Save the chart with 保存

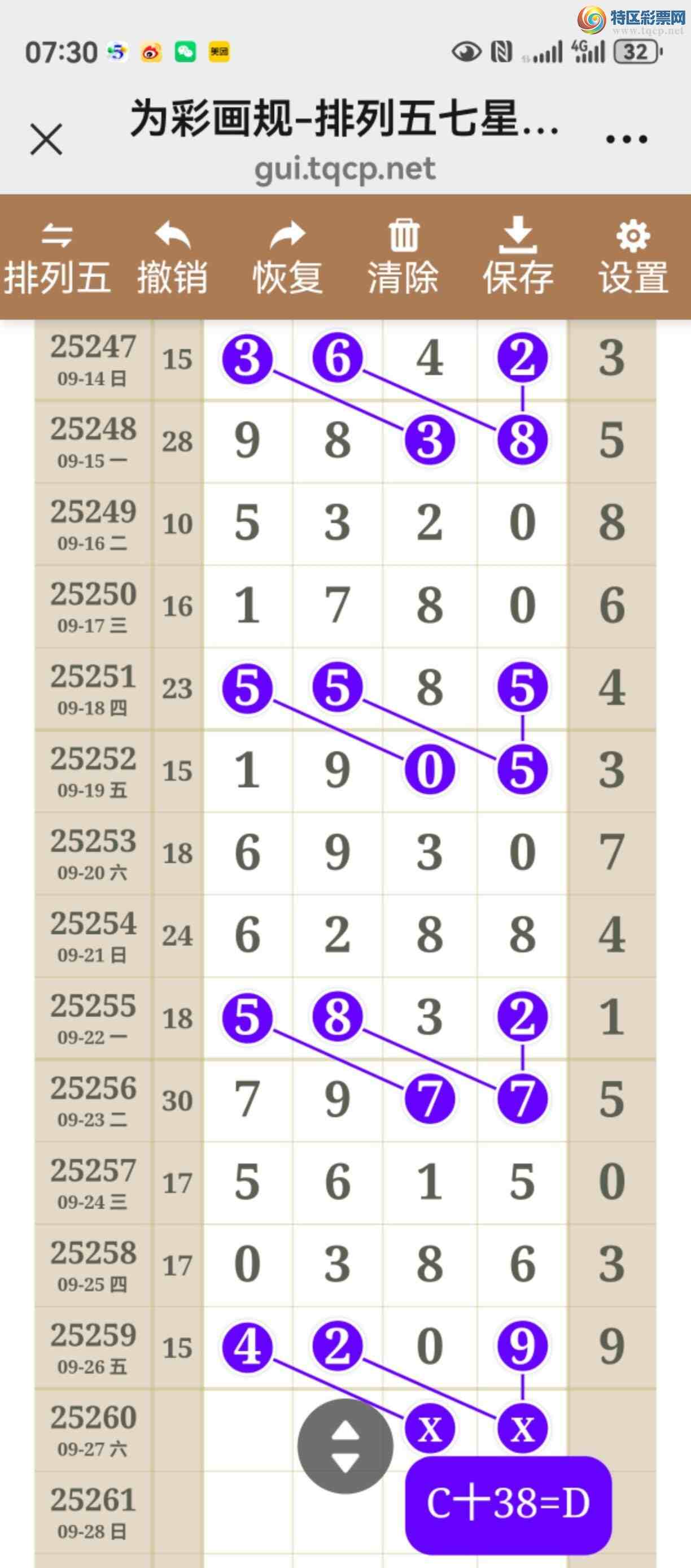click(x=518, y=259)
